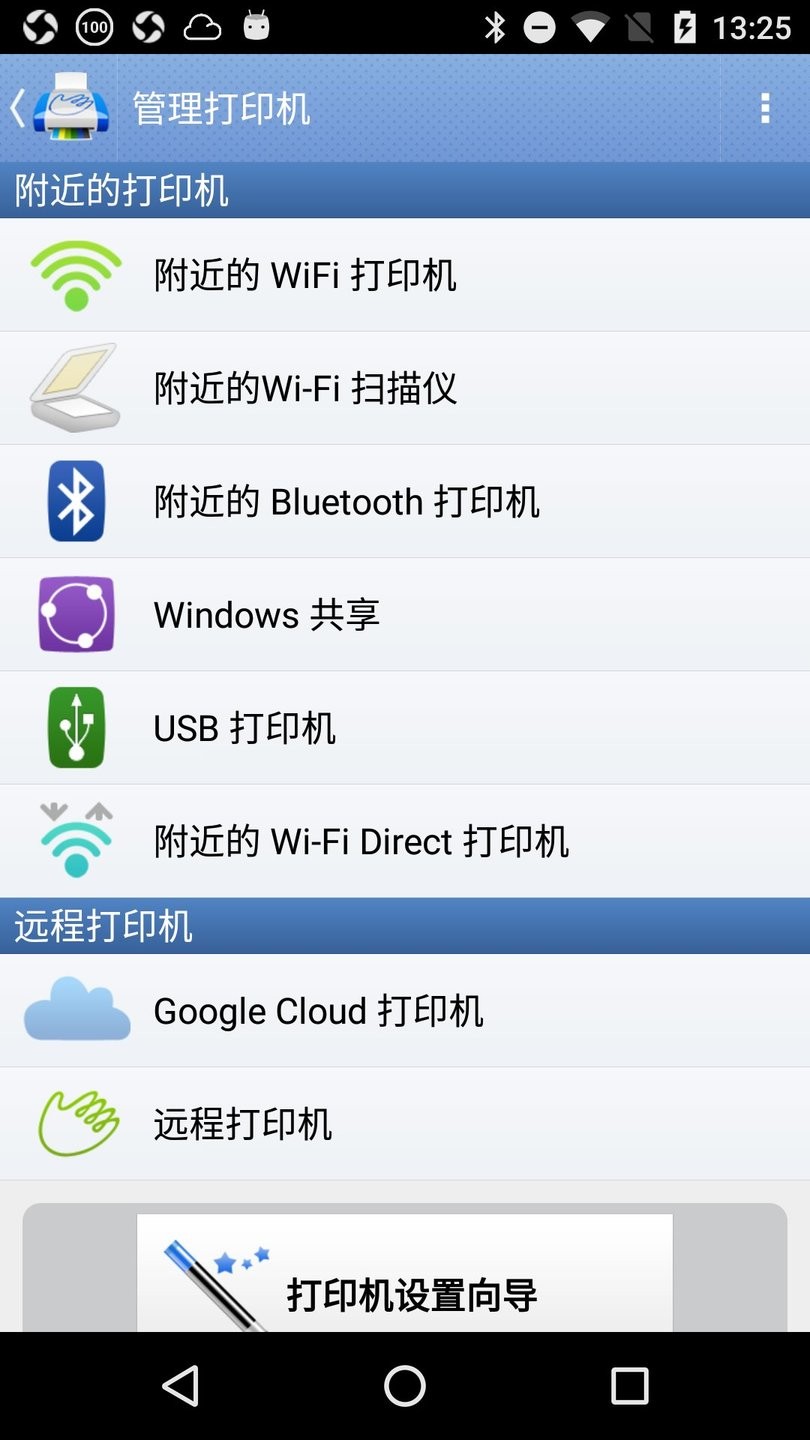Viewport: 810px width, 1440px height.
Task: Open the recent apps view
Action: click(x=630, y=1386)
